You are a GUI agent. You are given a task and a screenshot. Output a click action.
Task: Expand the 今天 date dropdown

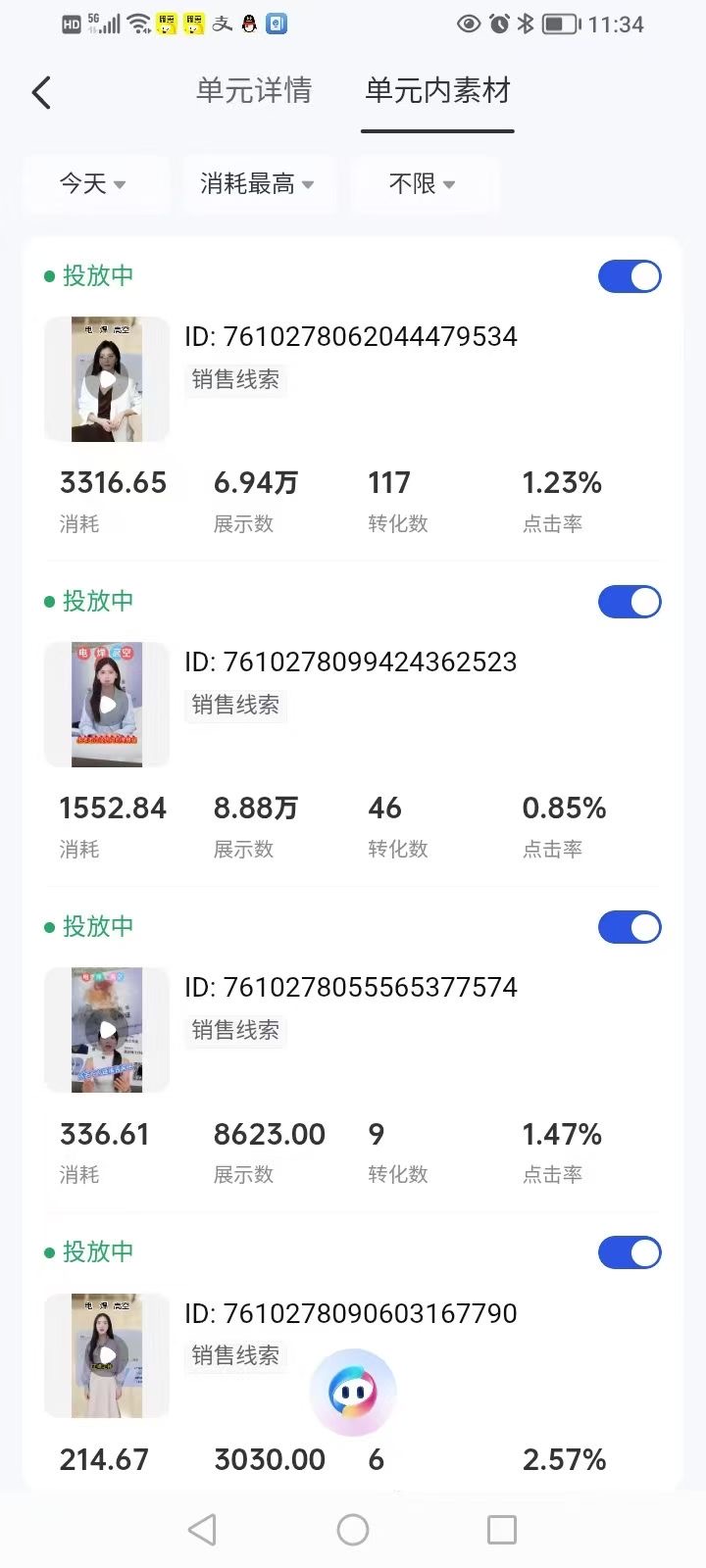coord(93,183)
